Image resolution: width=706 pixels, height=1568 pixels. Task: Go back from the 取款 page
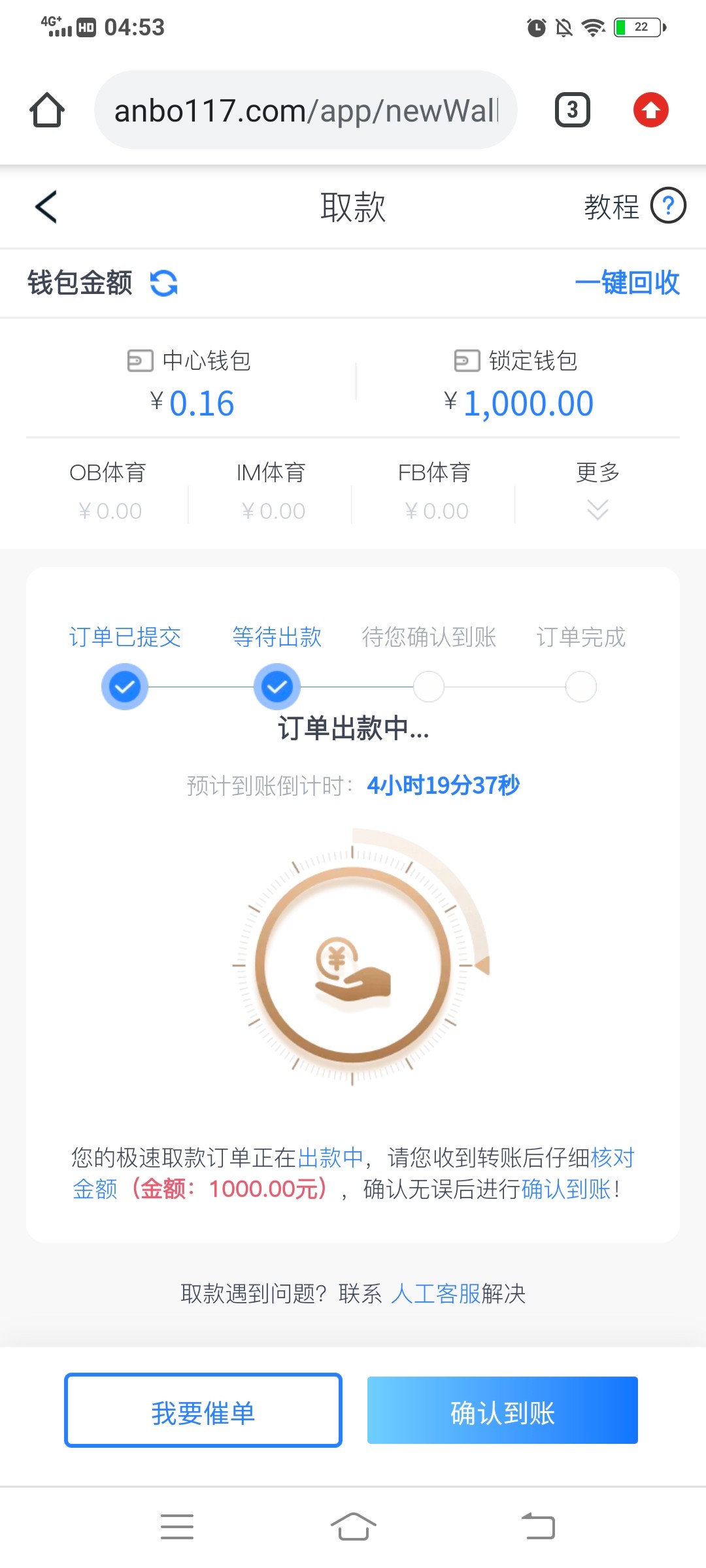[x=46, y=207]
